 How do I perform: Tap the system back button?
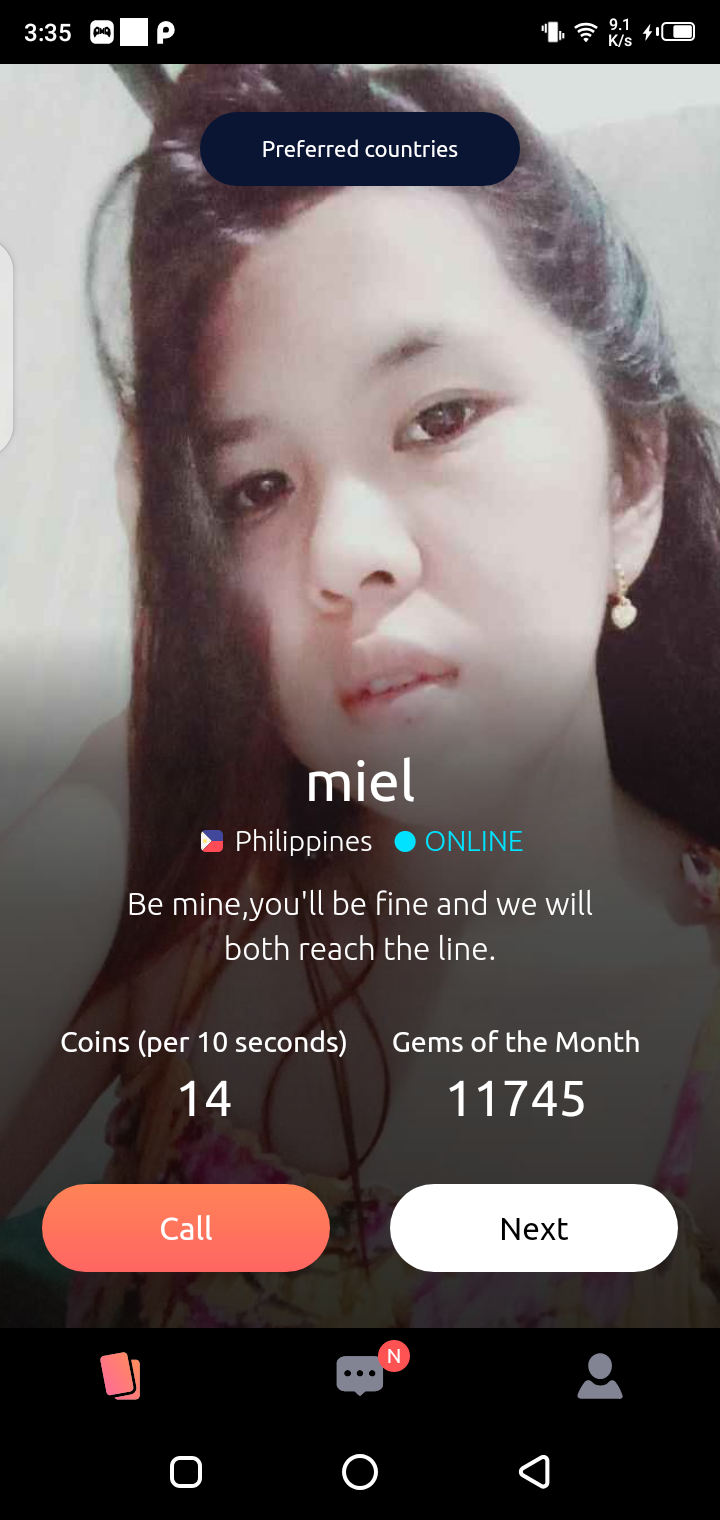click(534, 1472)
